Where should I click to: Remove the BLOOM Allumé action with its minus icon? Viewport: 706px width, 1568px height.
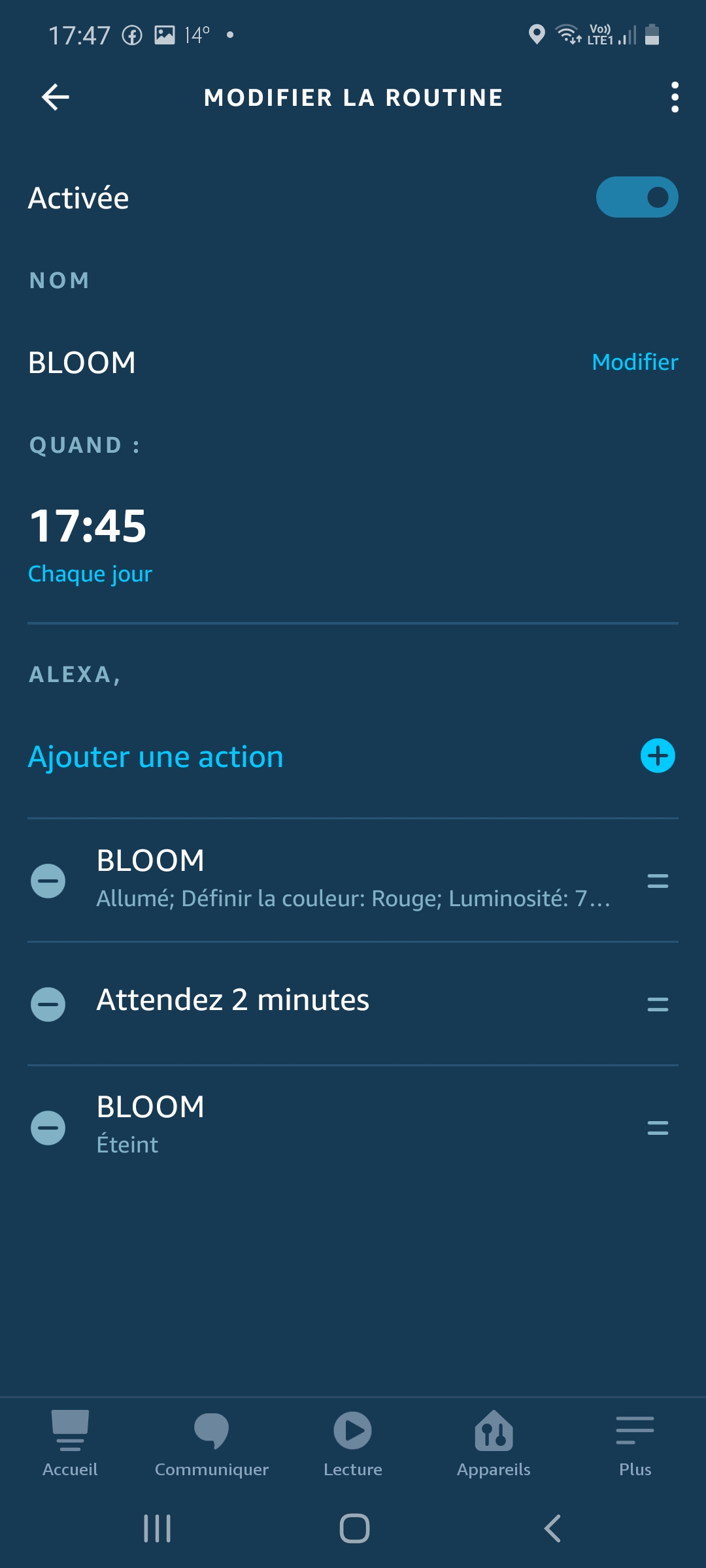coord(48,881)
